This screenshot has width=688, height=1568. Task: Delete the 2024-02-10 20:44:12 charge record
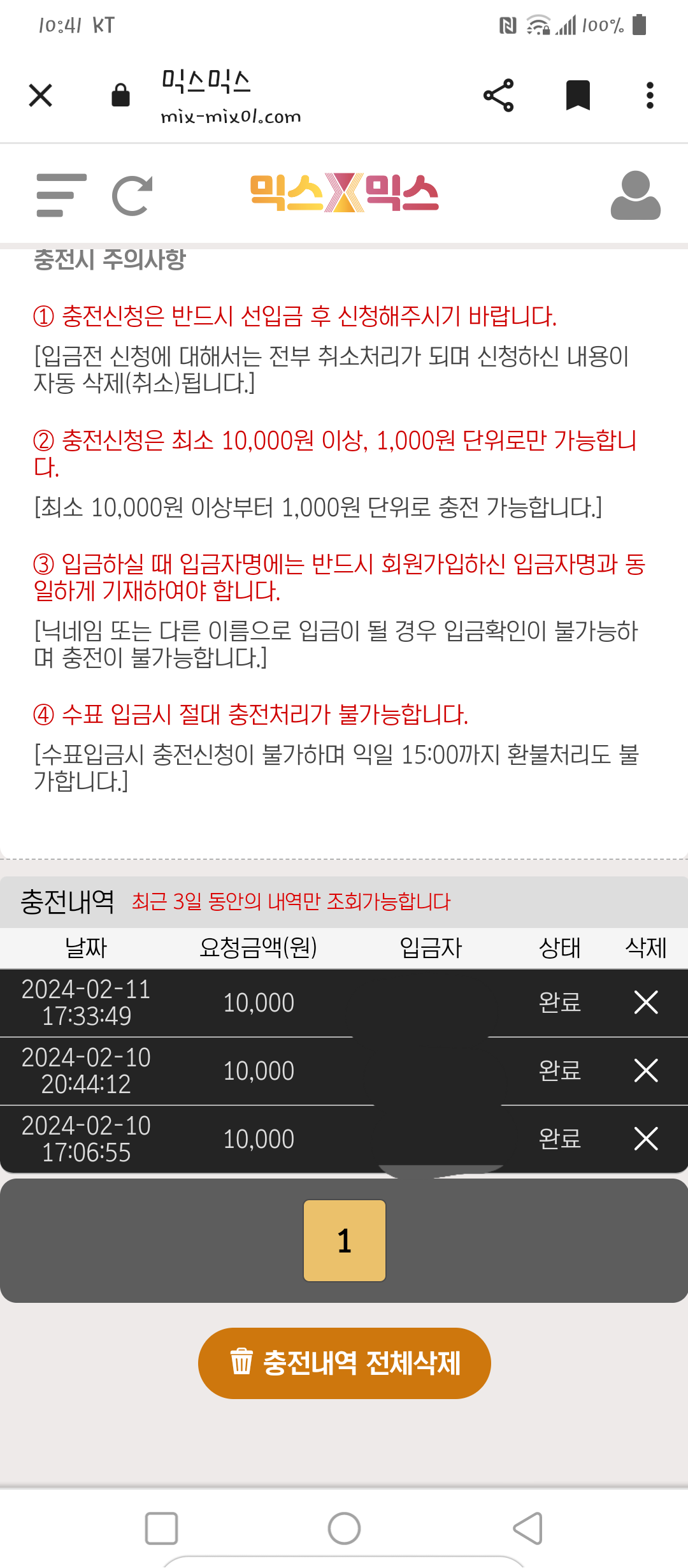pyautogui.click(x=646, y=1071)
